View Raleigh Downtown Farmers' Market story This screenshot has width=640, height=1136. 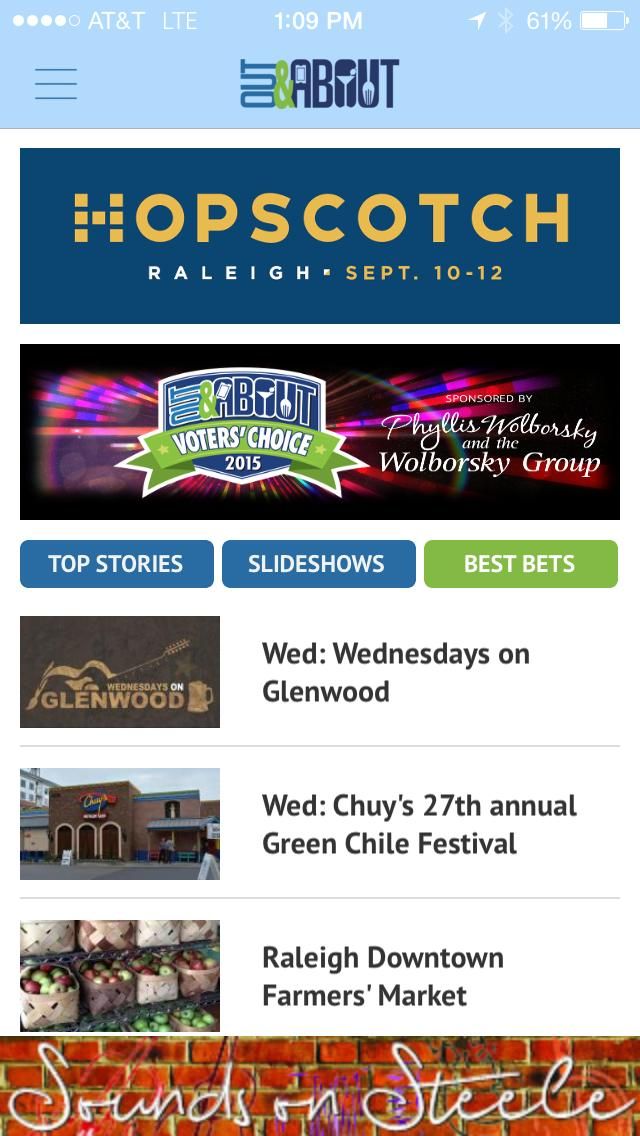coord(382,976)
